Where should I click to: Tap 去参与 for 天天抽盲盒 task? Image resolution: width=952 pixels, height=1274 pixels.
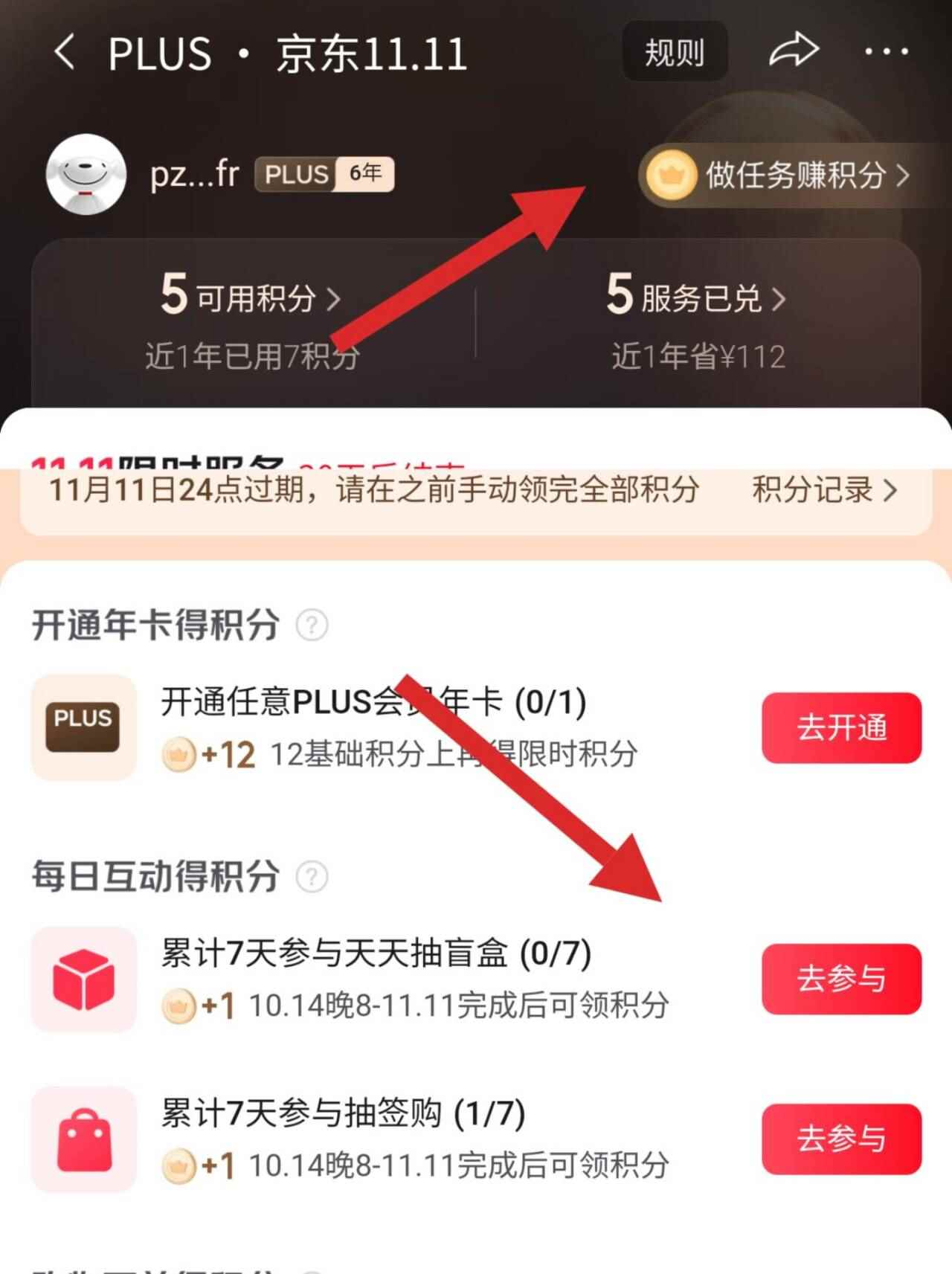(x=841, y=980)
